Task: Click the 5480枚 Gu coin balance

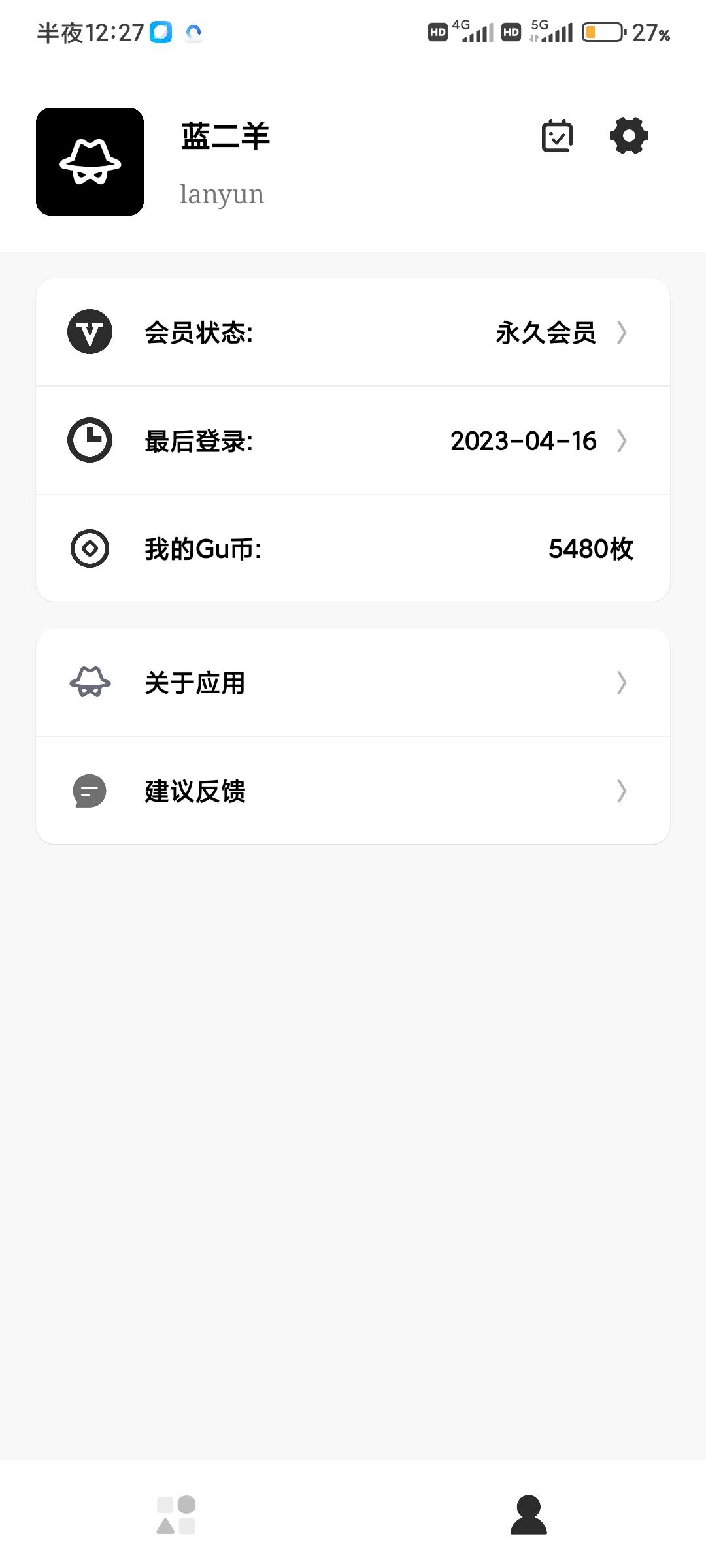Action: tap(590, 549)
